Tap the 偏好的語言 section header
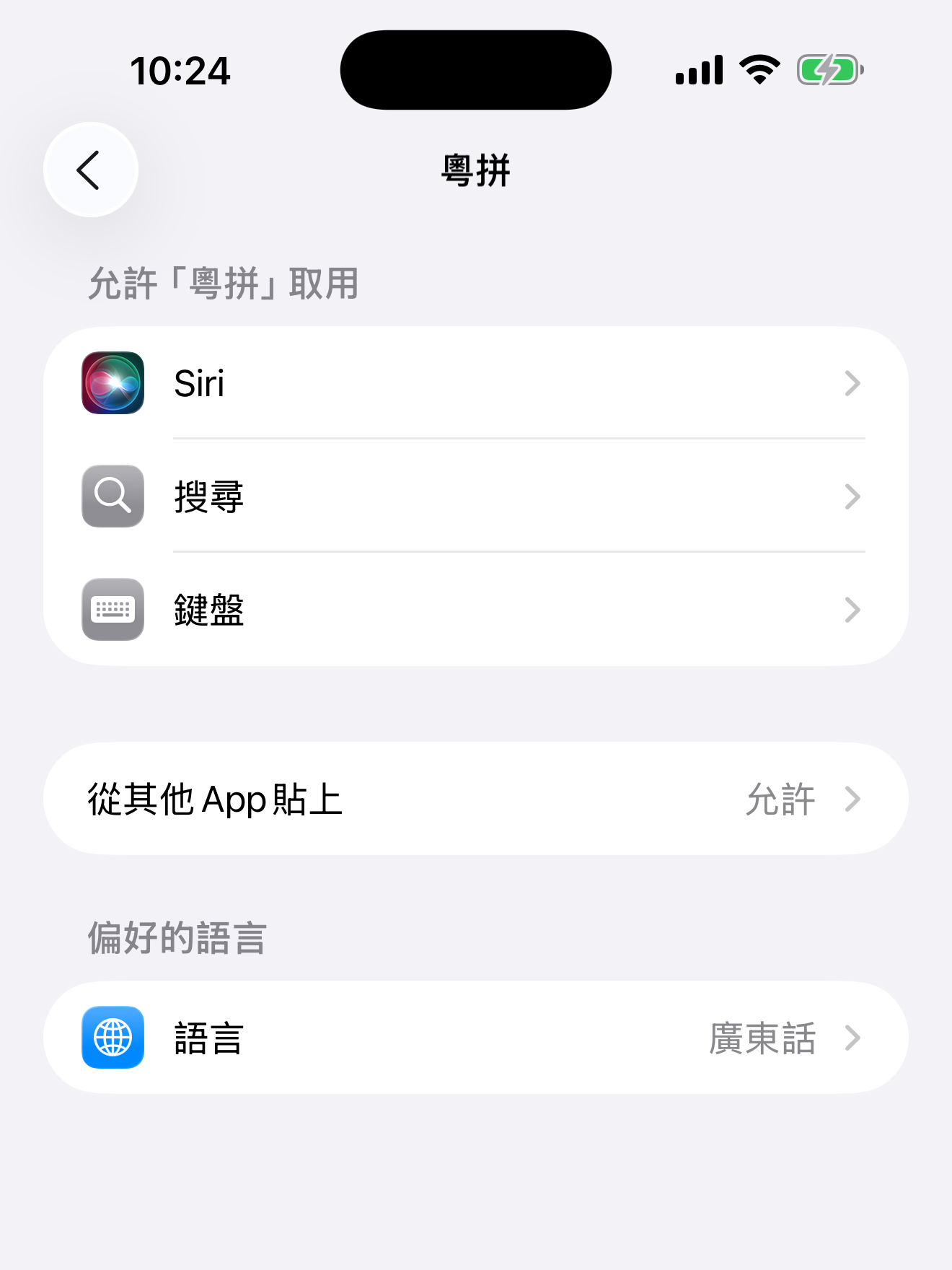Image resolution: width=952 pixels, height=1270 pixels. pyautogui.click(x=177, y=938)
